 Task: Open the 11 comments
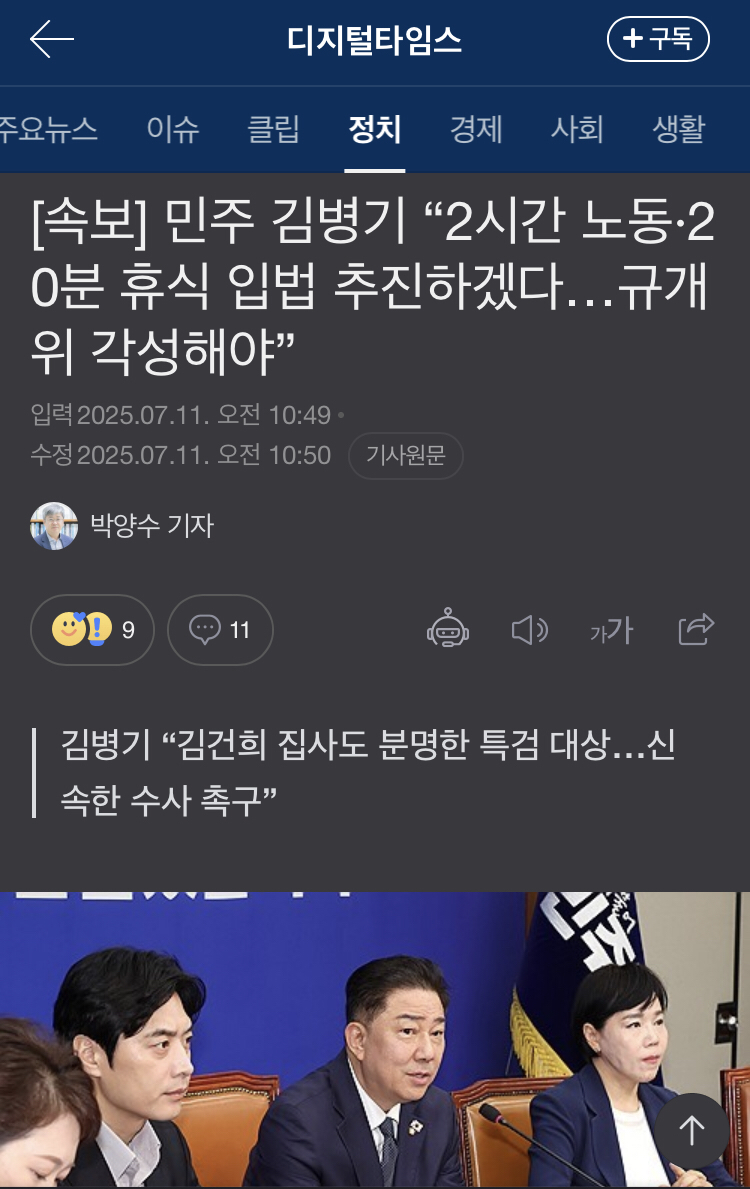[x=220, y=630]
